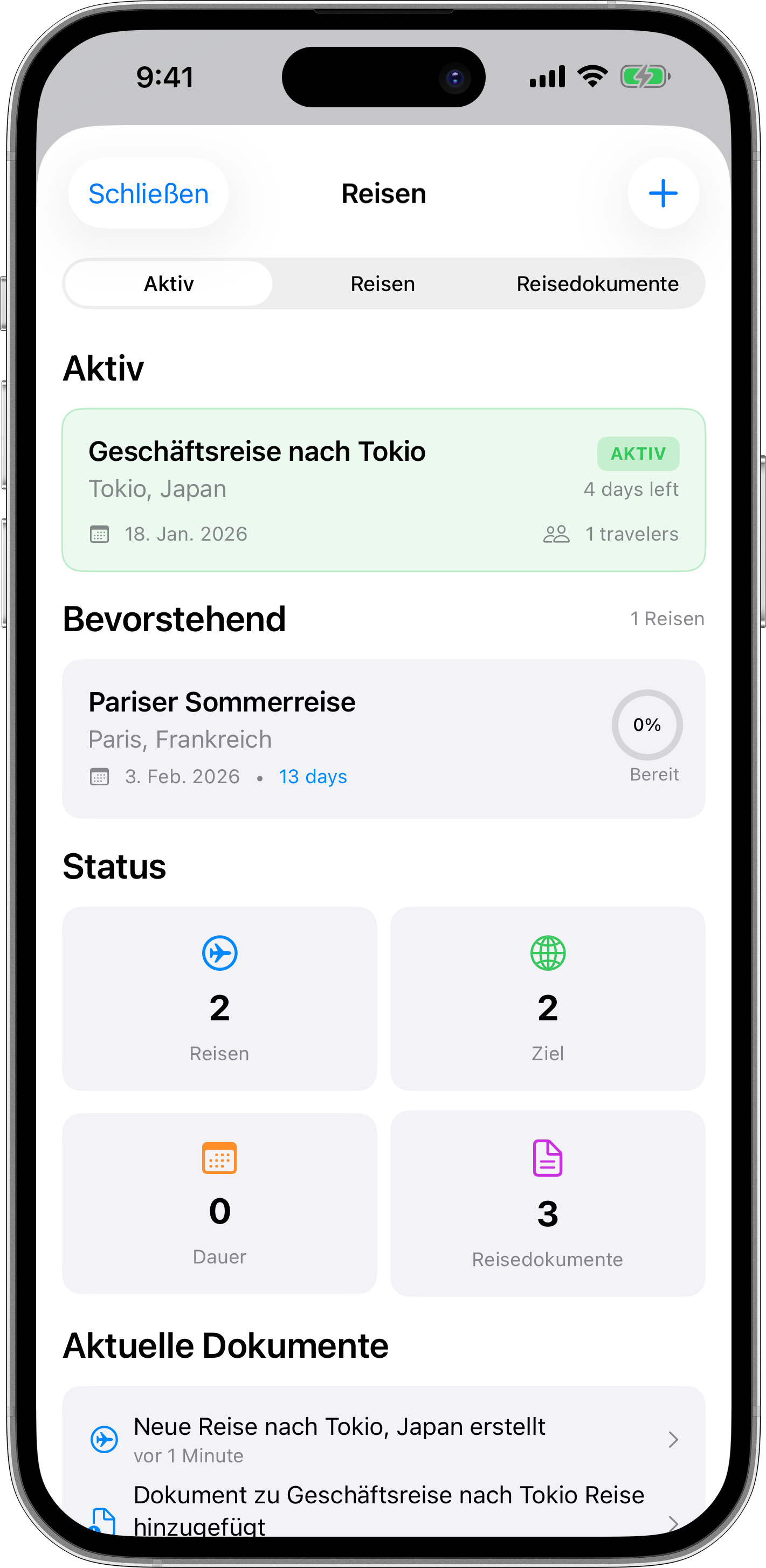Screen dimensions: 766x1568
Task: Select the 'Aktiv' tab segment
Action: [x=168, y=283]
